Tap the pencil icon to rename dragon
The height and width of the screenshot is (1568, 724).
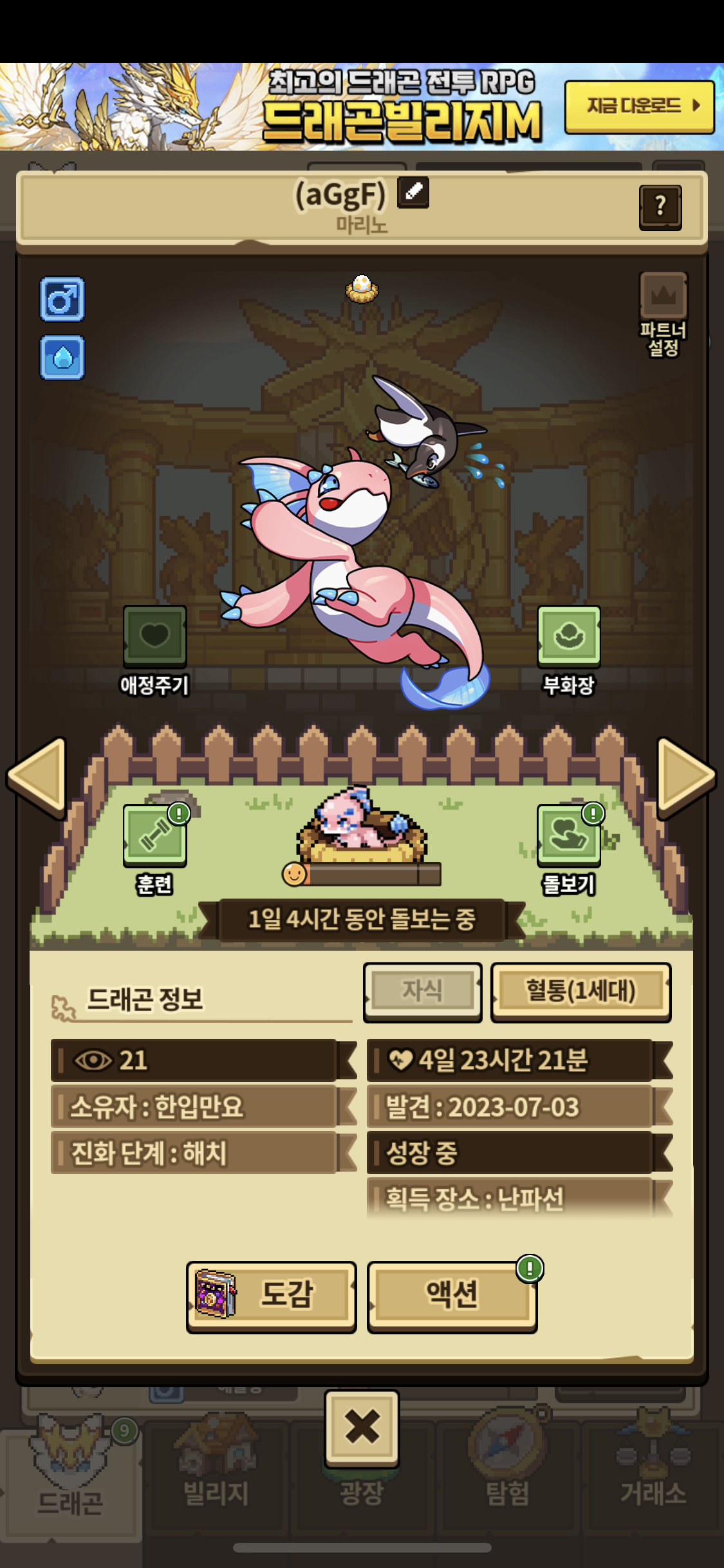click(x=413, y=192)
